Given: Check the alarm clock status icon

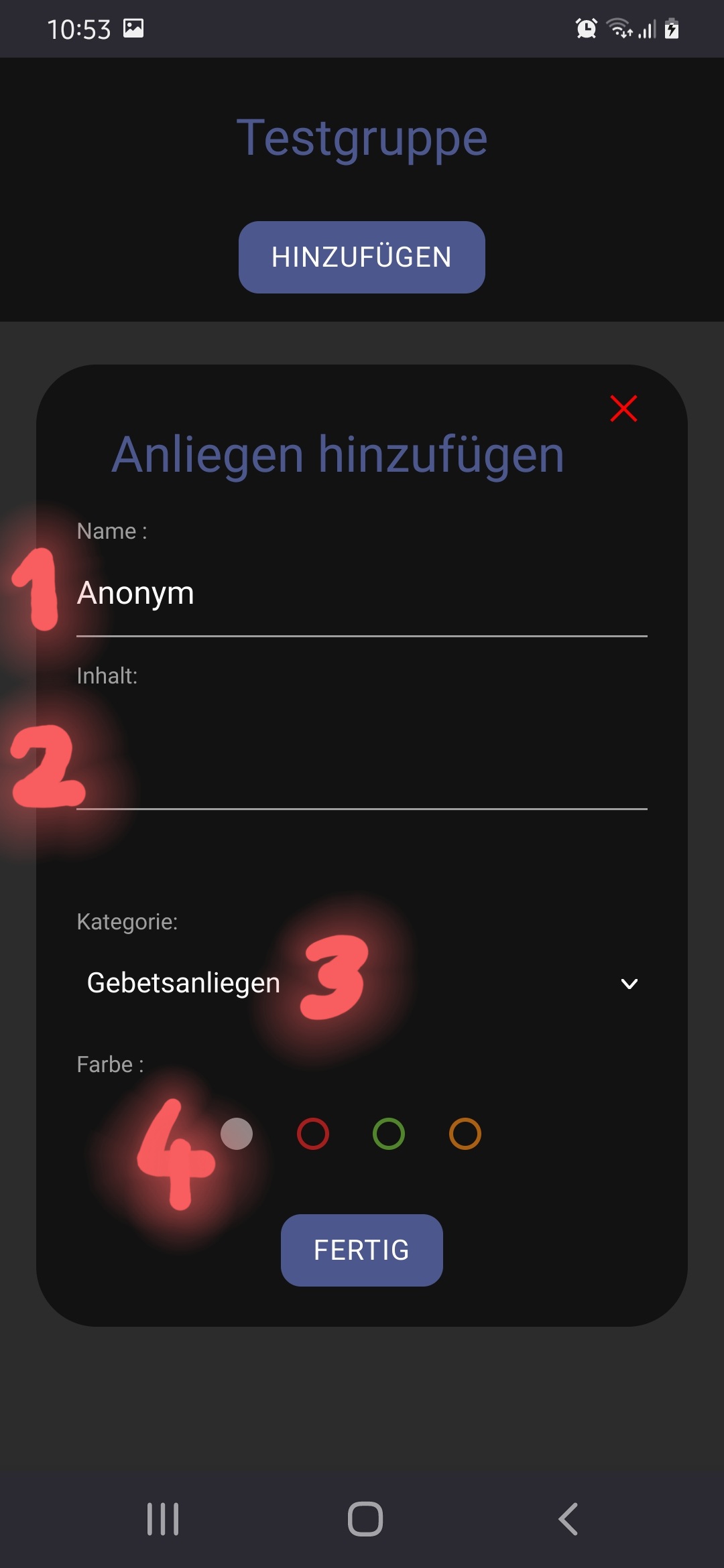Looking at the screenshot, I should click(585, 28).
